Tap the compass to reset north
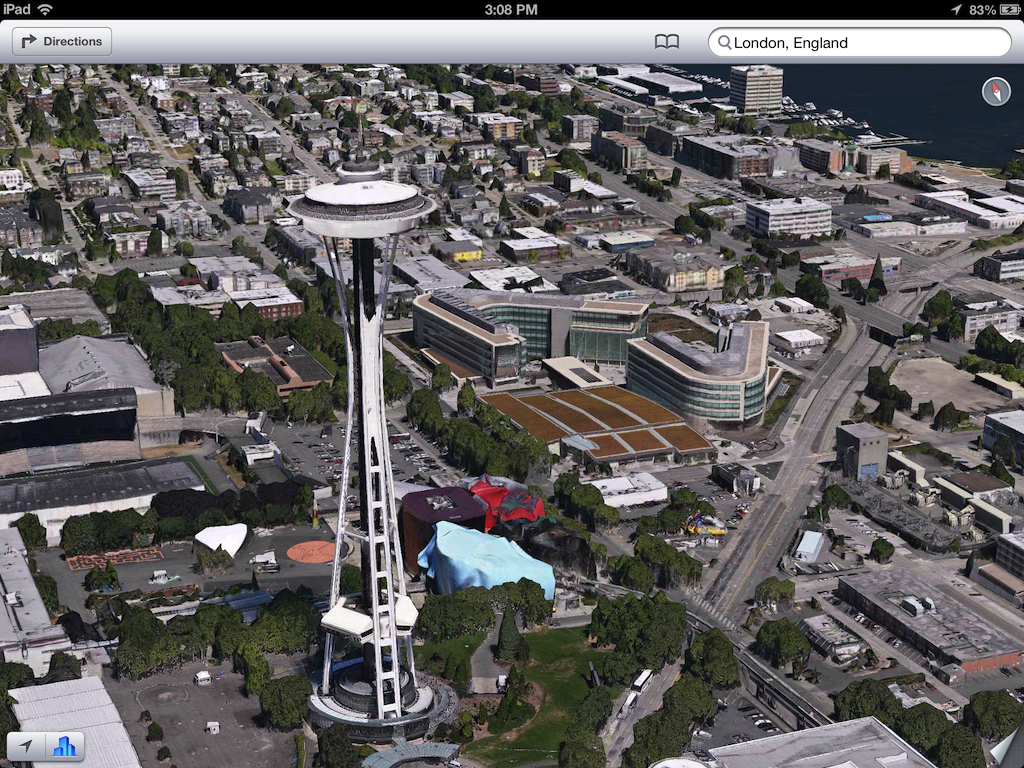The height and width of the screenshot is (768, 1024). (x=996, y=91)
